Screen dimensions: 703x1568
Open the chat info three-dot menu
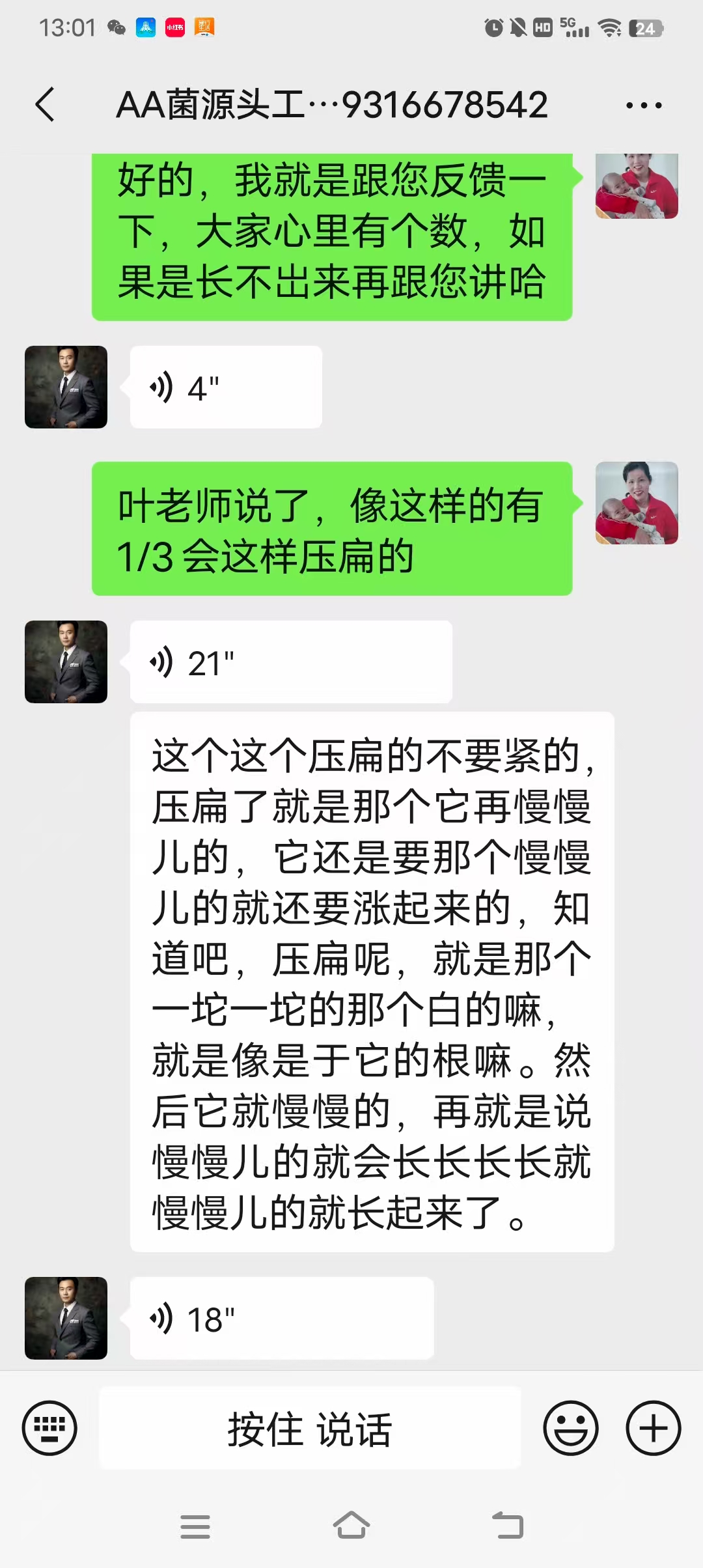pyautogui.click(x=643, y=105)
